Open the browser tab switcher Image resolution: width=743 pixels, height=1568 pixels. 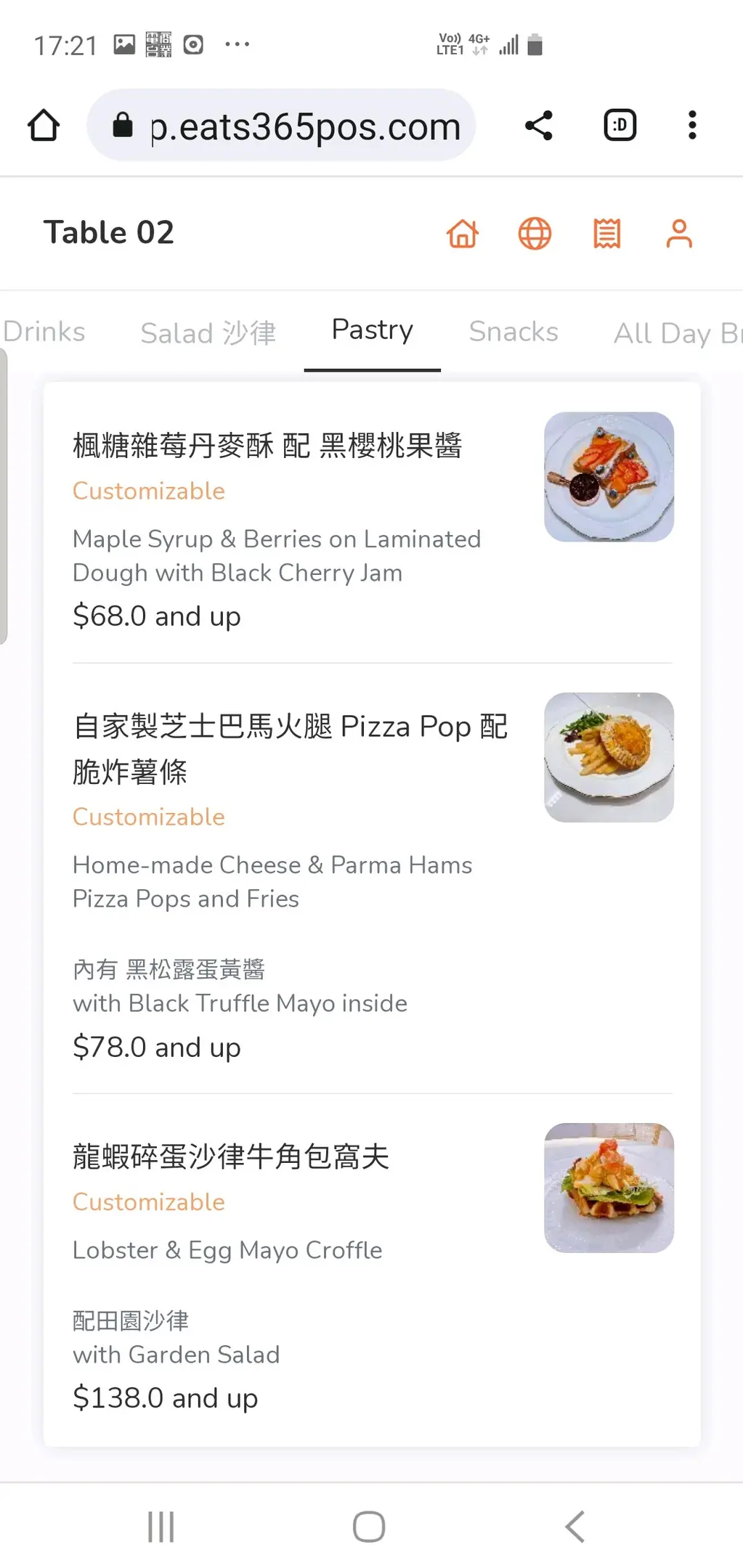pos(620,126)
